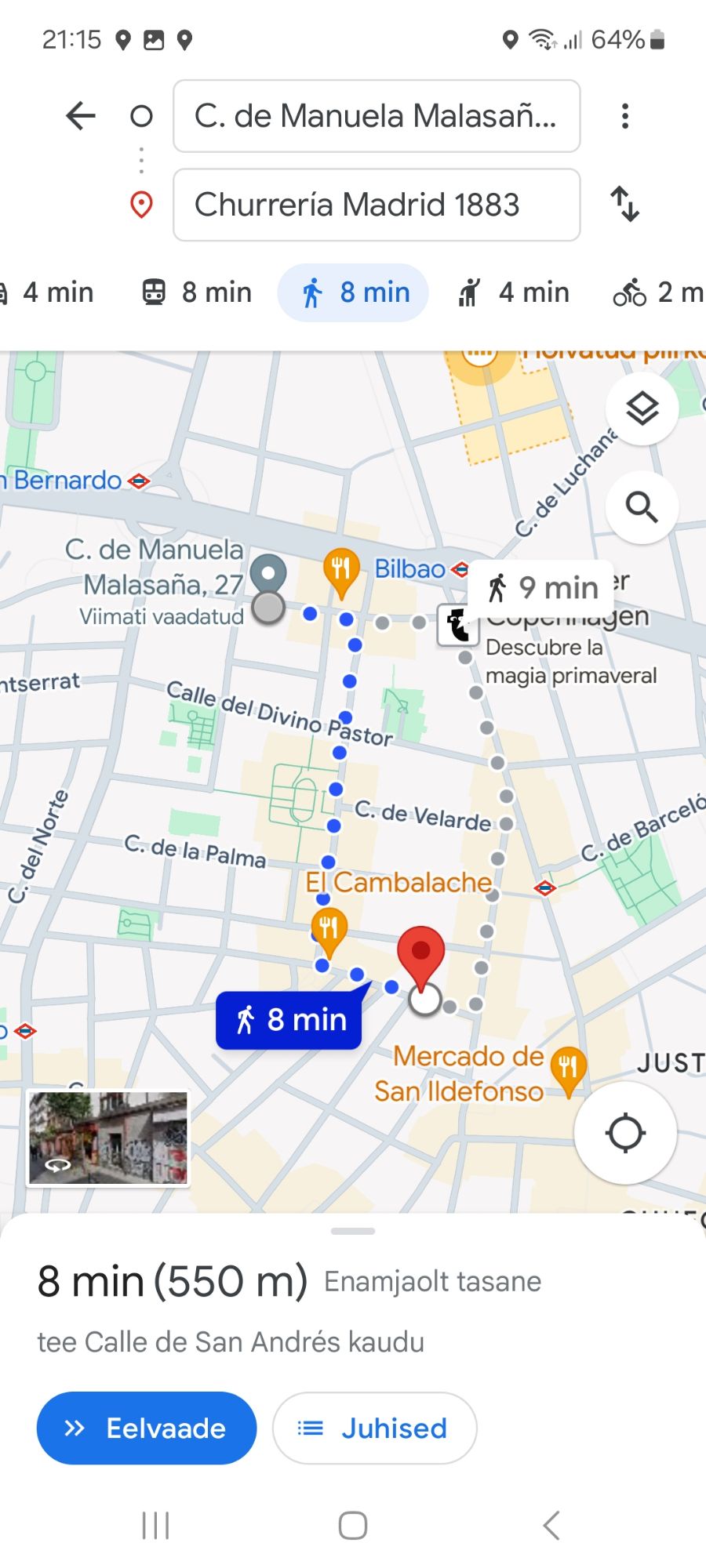Open the Juhised step-by-step directions

374,1428
